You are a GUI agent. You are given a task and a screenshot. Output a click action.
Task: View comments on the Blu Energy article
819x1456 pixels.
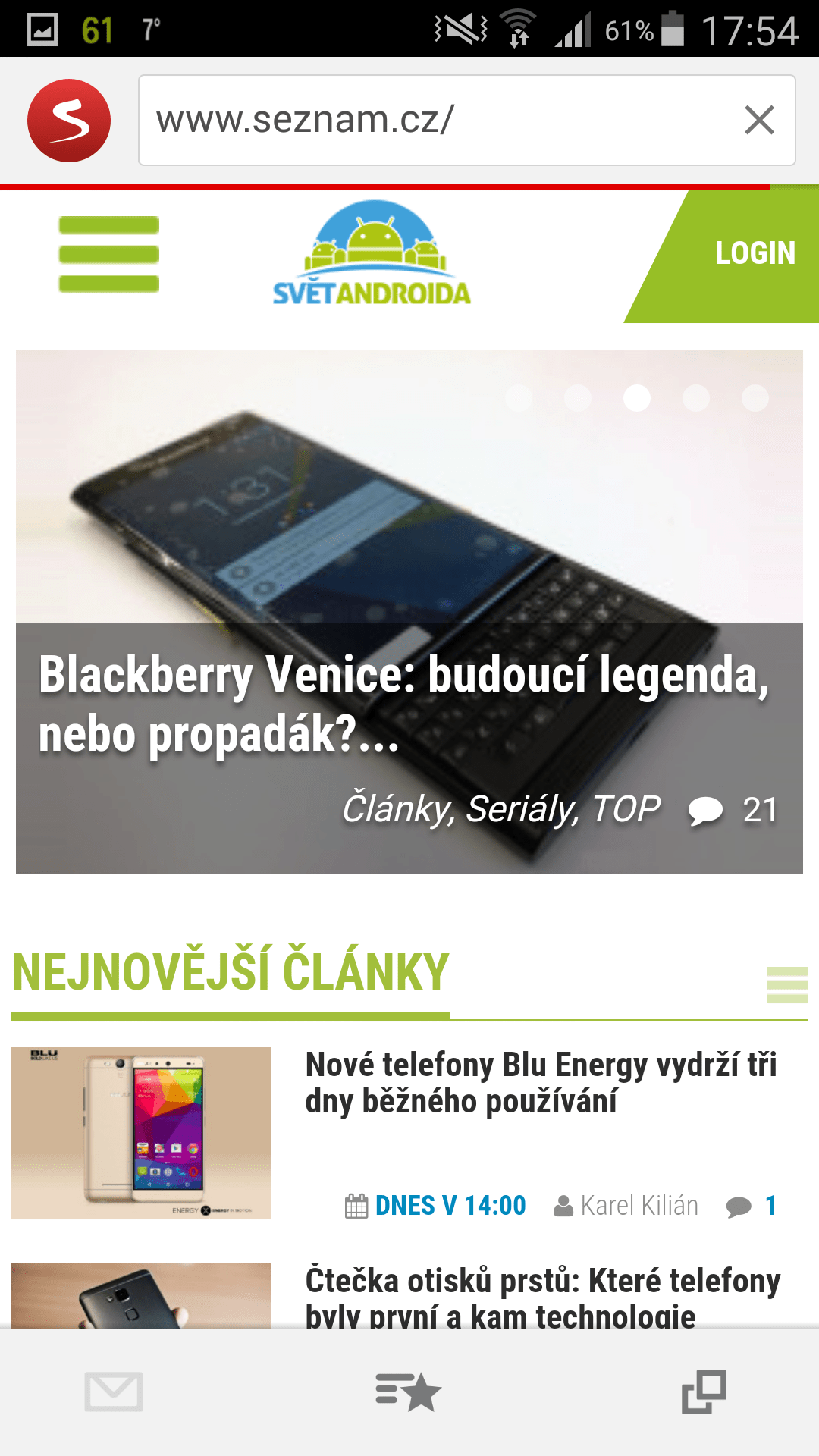tap(751, 1206)
